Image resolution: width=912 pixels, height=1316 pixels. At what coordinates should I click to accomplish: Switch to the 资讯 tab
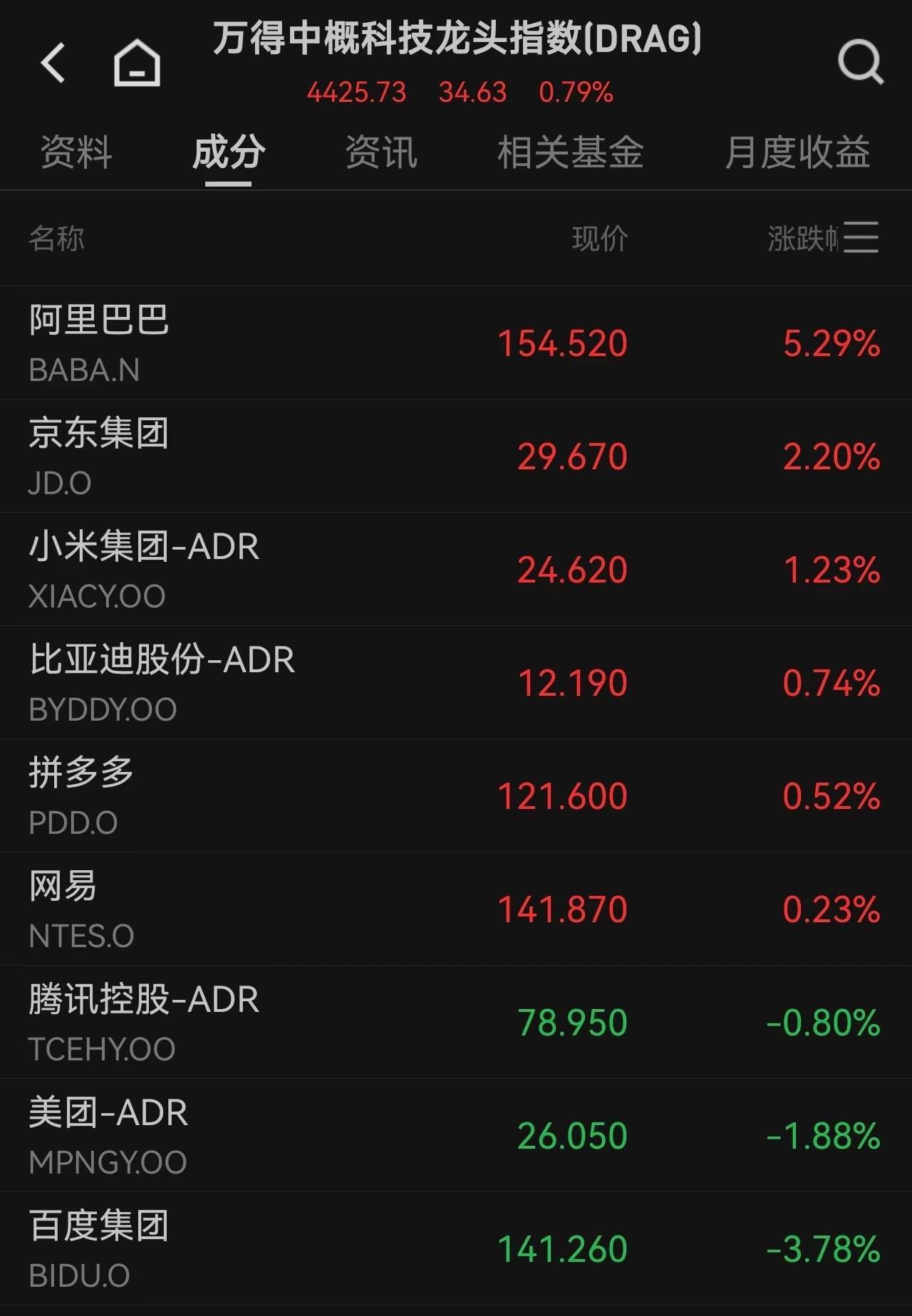click(381, 152)
